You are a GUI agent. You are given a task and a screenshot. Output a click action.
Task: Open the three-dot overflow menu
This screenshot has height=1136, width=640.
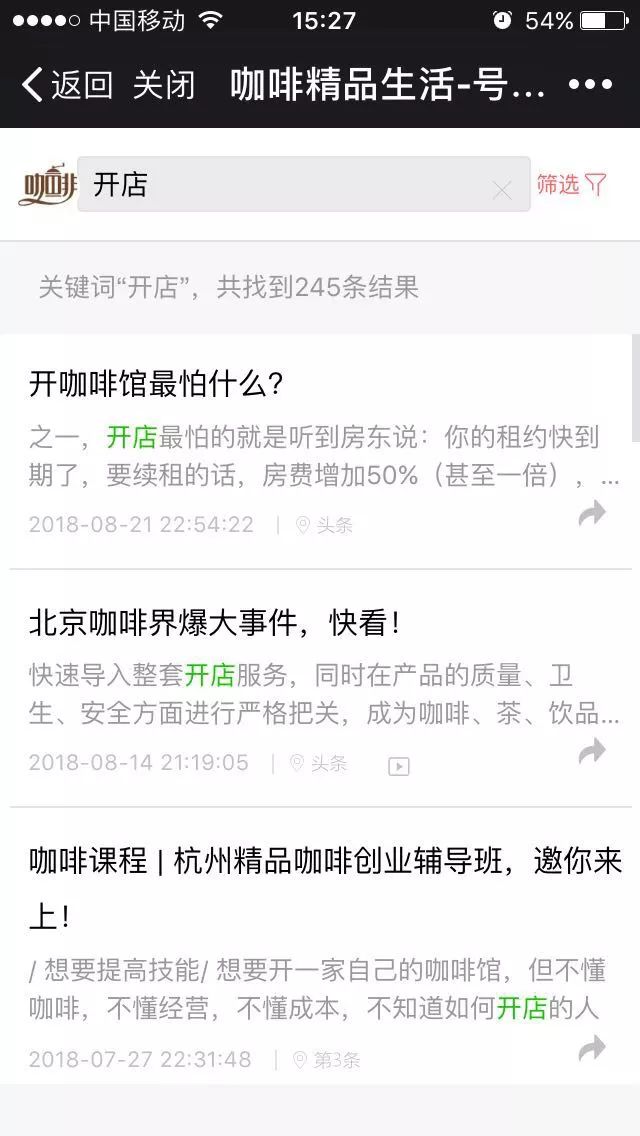pos(590,86)
